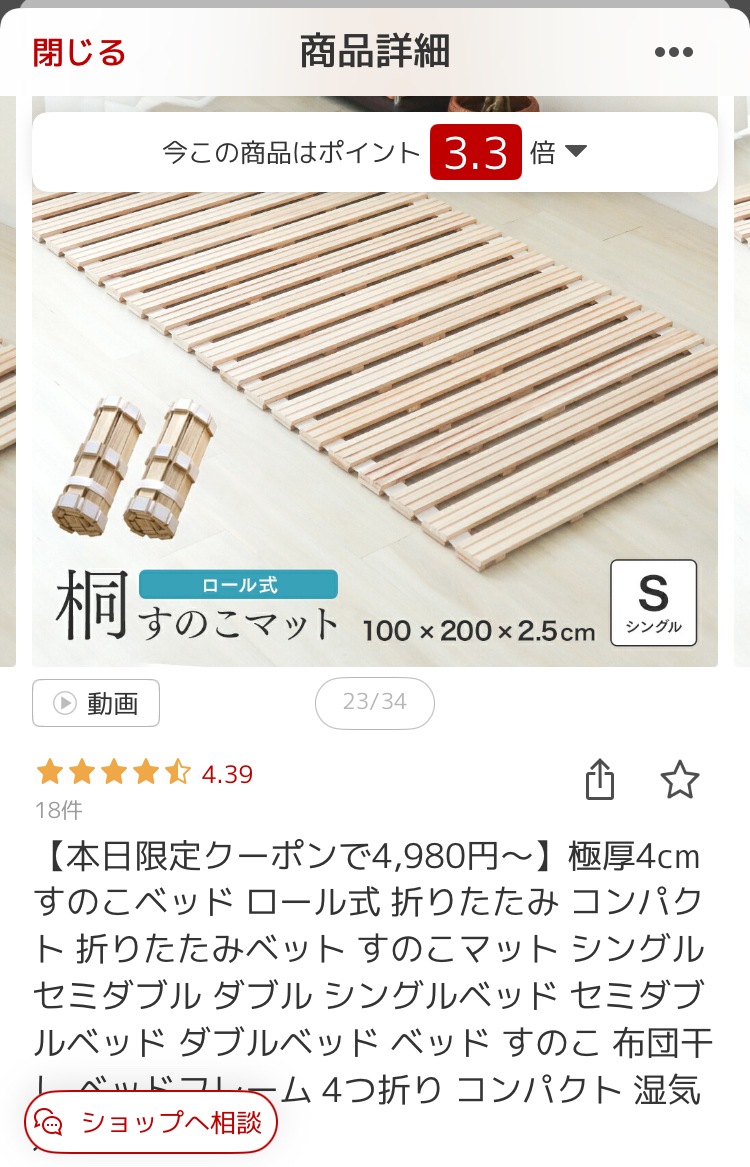Expand the 3.3倍 points multiplier details
Screen dimensions: 750x1167
click(x=575, y=152)
